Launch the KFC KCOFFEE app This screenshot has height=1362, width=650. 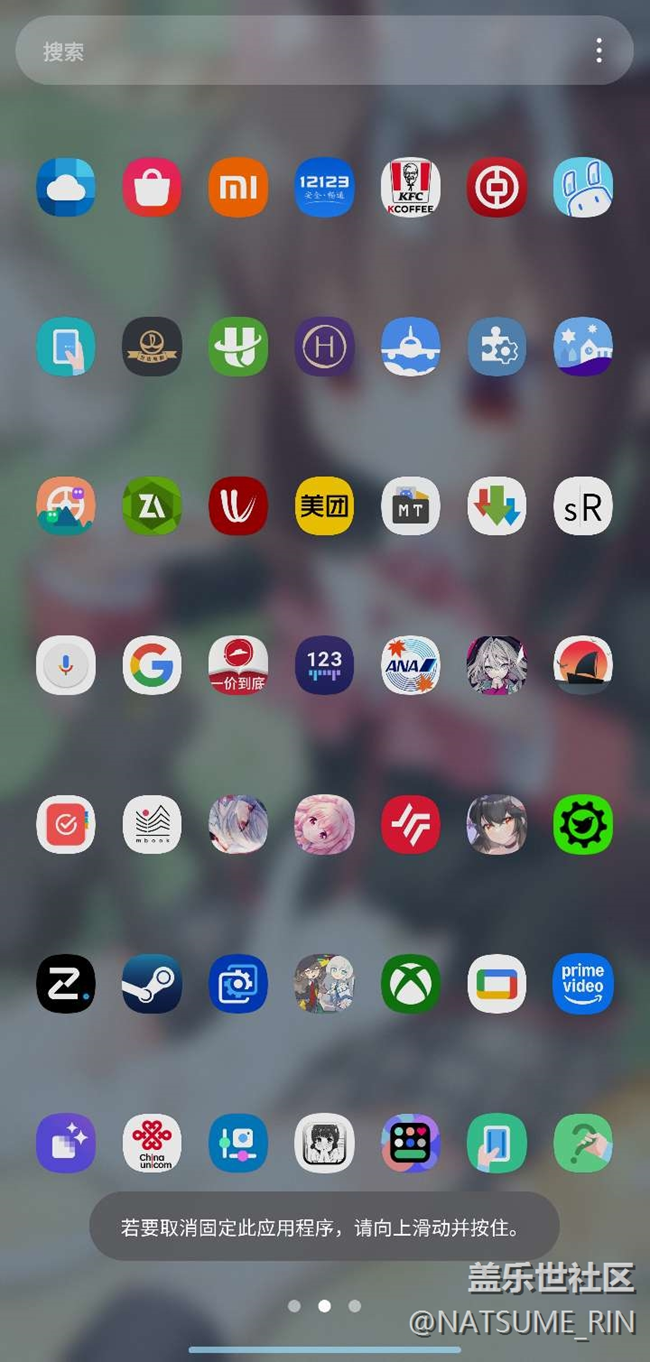tap(410, 187)
